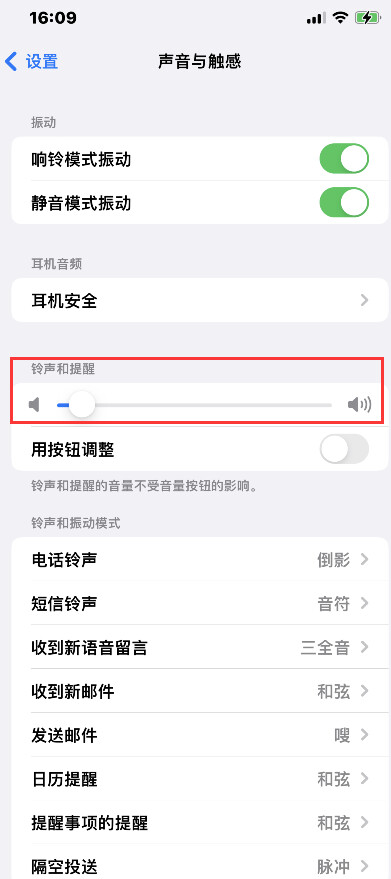The width and height of the screenshot is (391, 879).
Task: Toggle 响铃模式振动 switch off
Action: (344, 159)
